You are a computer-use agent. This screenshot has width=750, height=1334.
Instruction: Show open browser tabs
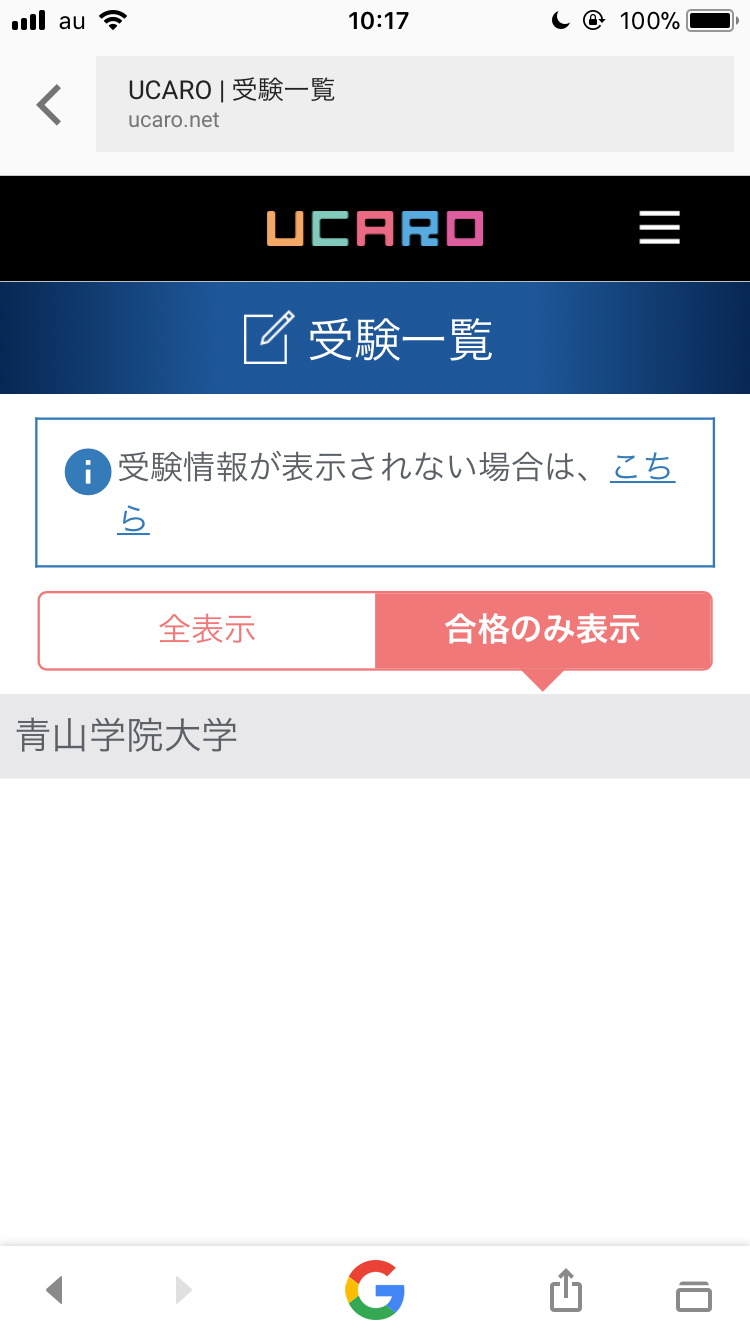point(694,1294)
